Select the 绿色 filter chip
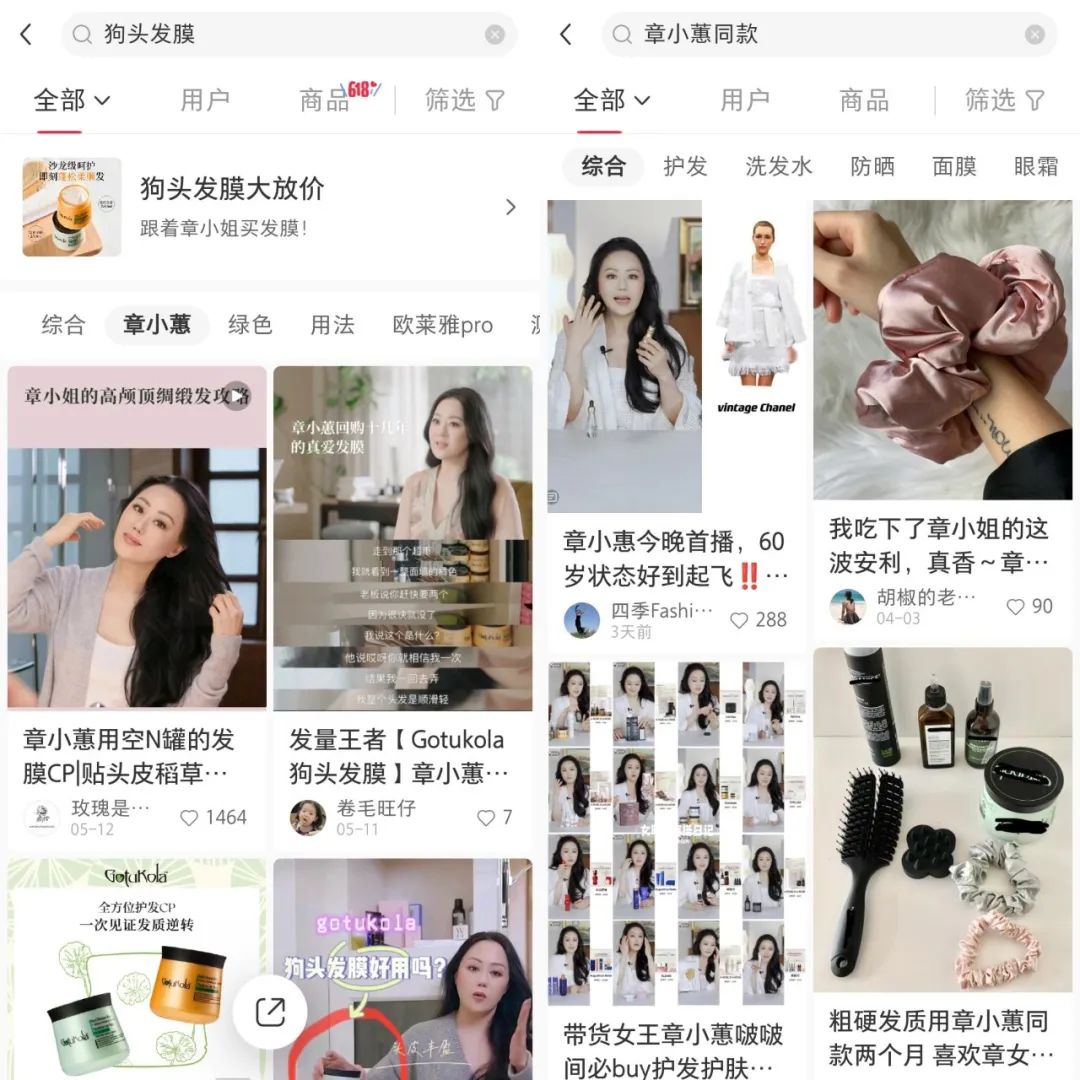Screen dimensions: 1080x1080 tap(250, 325)
